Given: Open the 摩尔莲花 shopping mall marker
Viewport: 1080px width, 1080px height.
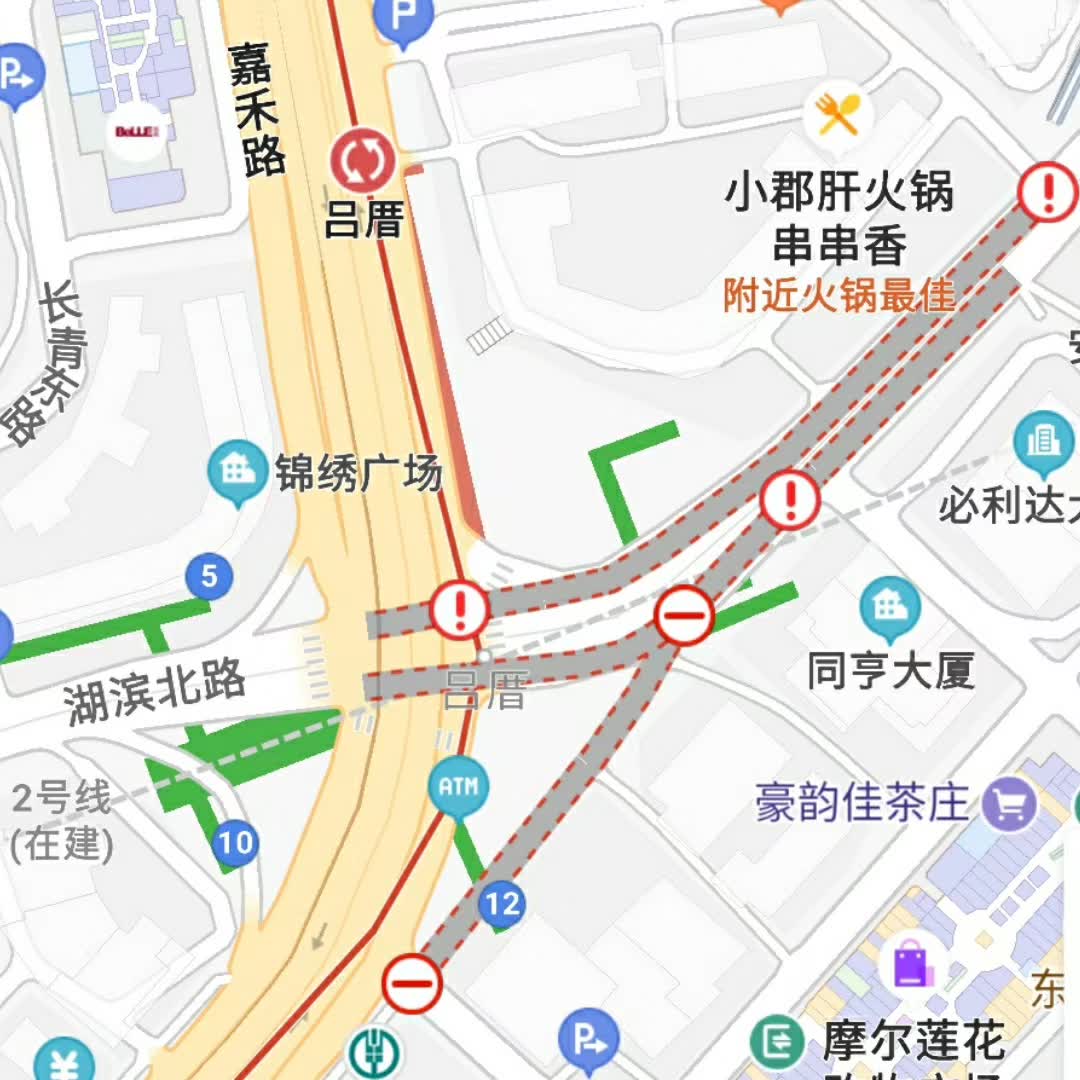Looking at the screenshot, I should 910,964.
